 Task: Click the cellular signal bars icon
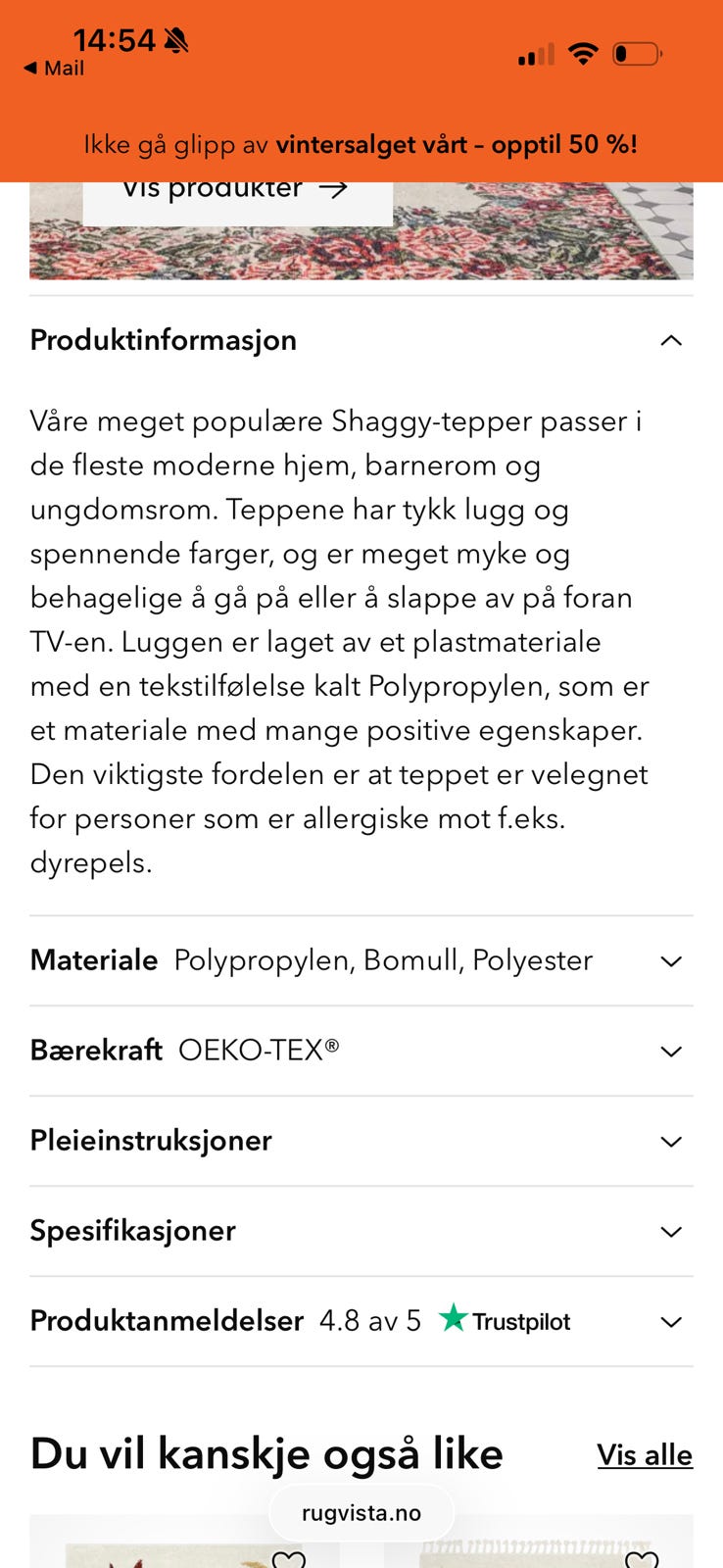tap(533, 56)
